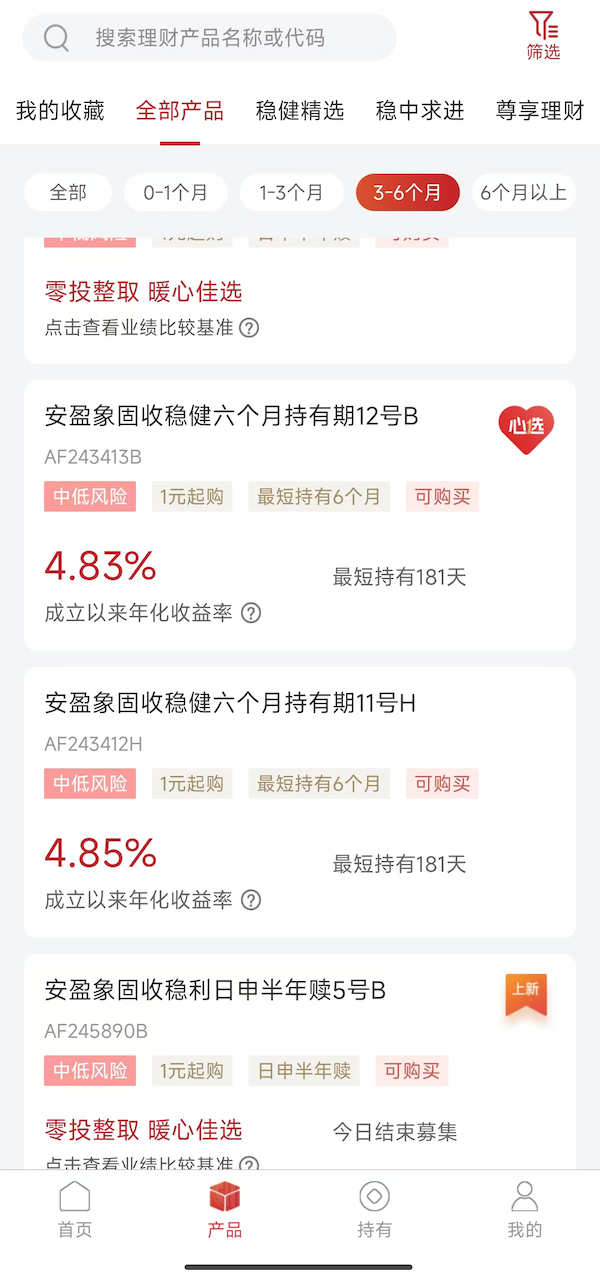Go to the 首页 bottom tab
Image resolution: width=600 pixels, height=1279 pixels.
tap(75, 1209)
